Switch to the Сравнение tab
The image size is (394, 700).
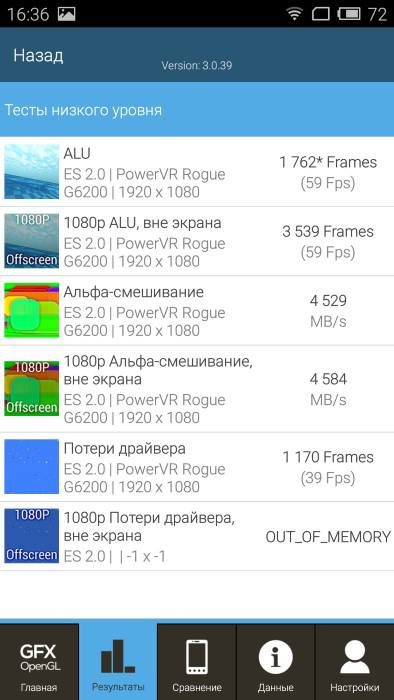click(x=197, y=662)
